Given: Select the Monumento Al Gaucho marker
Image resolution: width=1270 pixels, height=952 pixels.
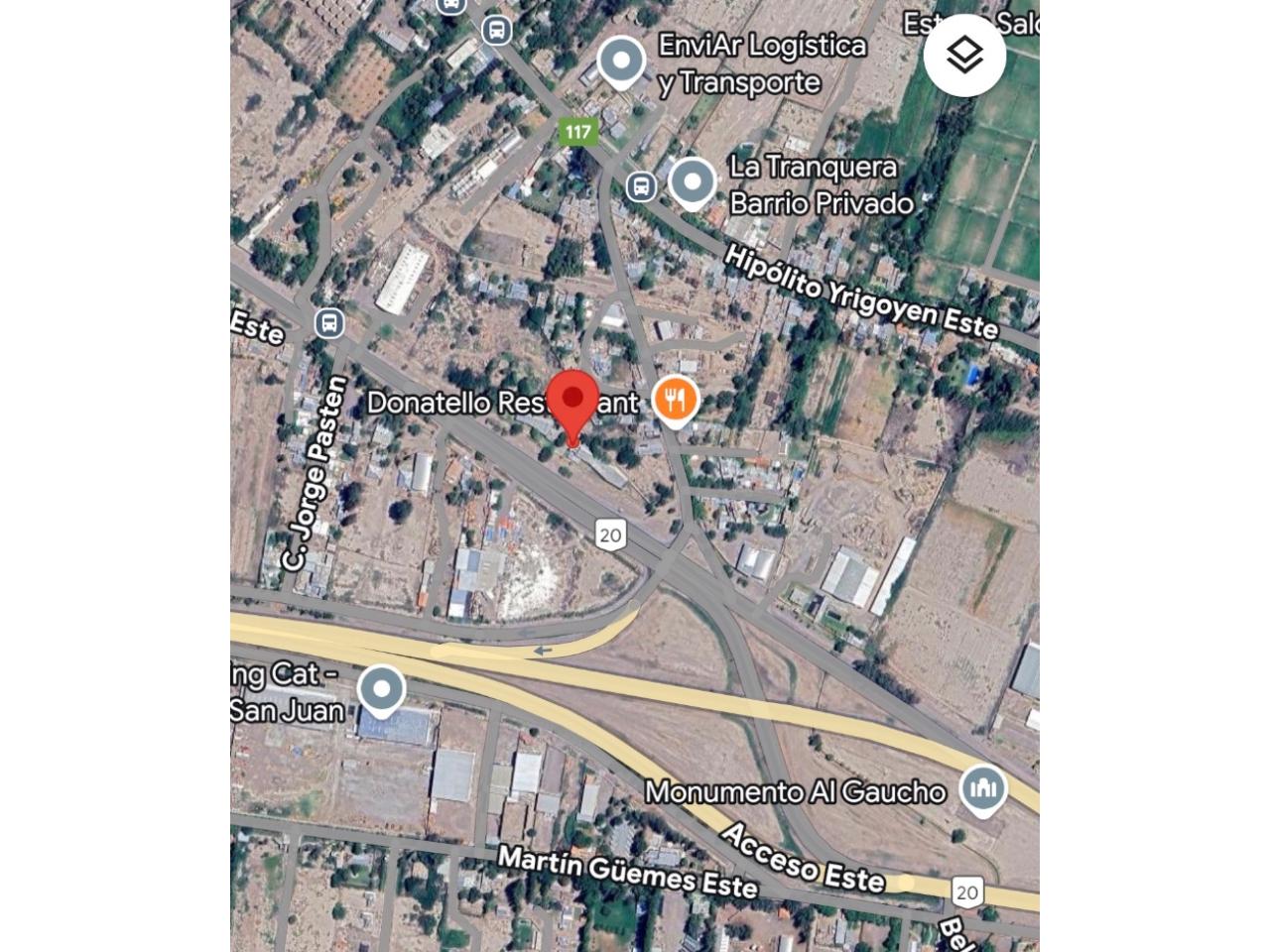Looking at the screenshot, I should click(983, 789).
